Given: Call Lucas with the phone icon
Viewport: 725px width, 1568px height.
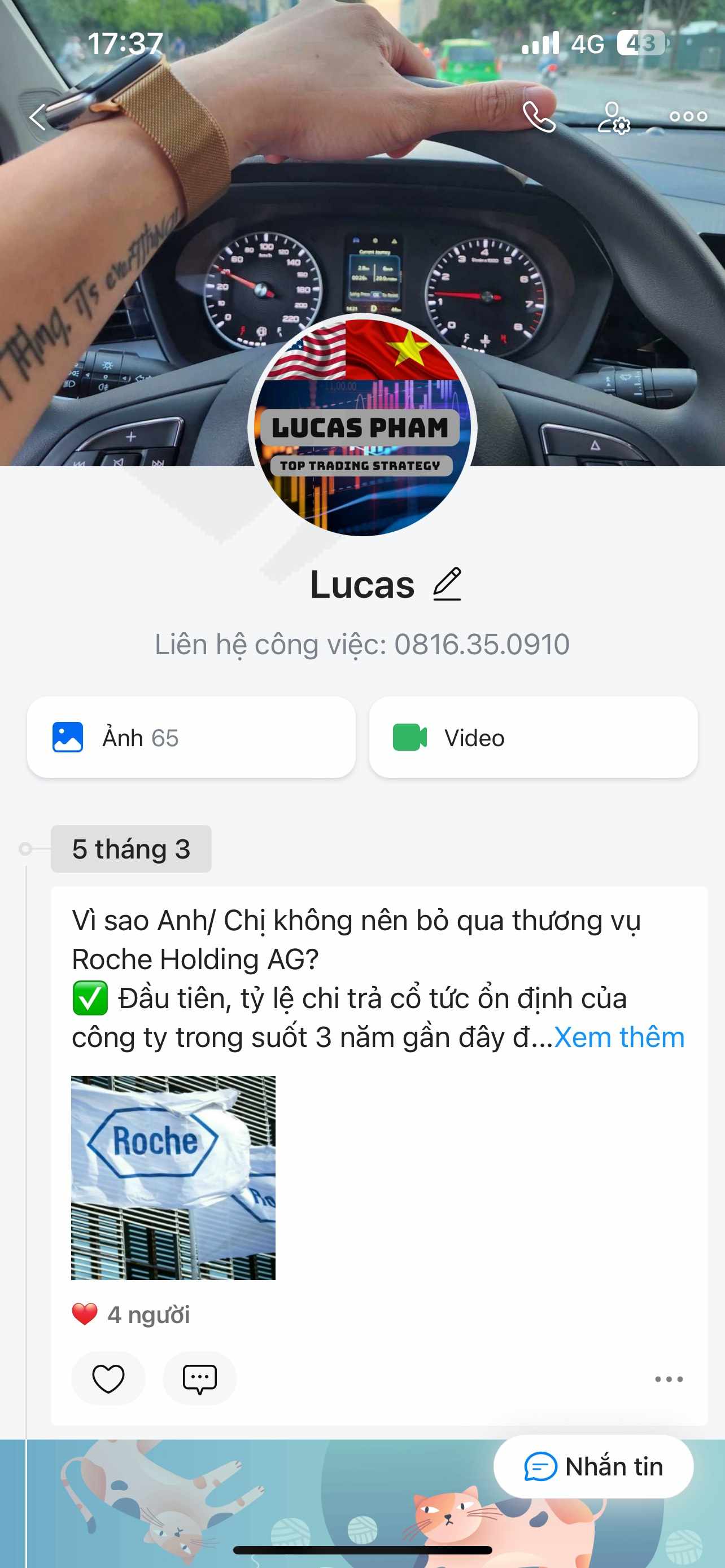Looking at the screenshot, I should click(x=539, y=117).
